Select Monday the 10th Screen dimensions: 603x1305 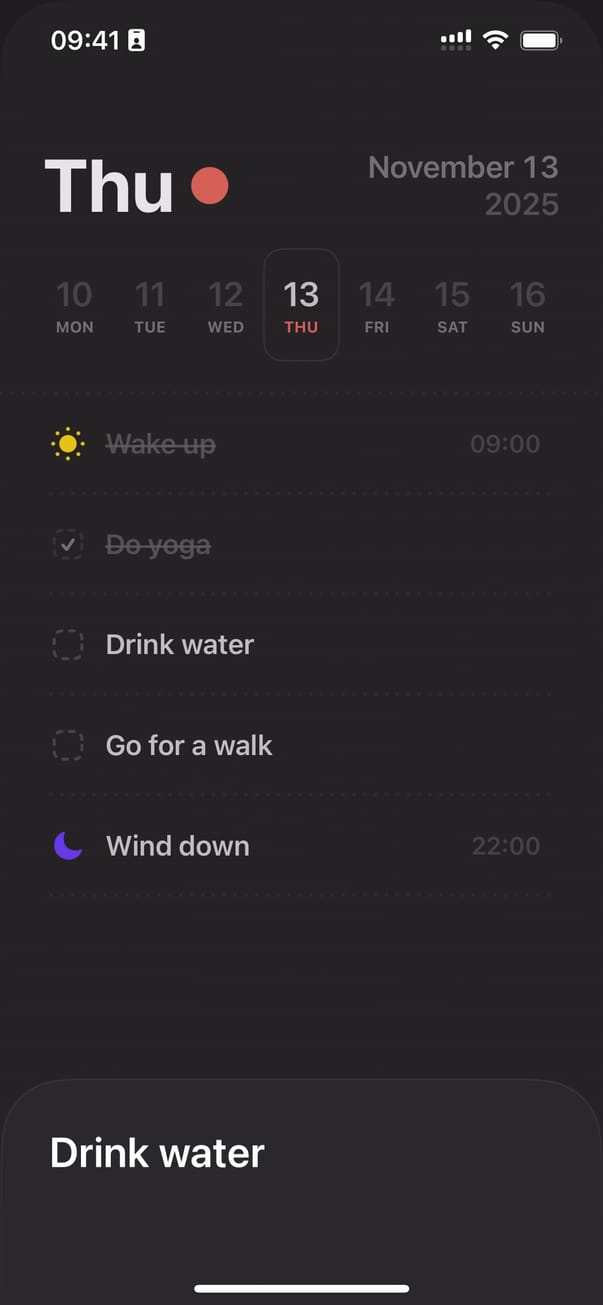[x=74, y=305]
